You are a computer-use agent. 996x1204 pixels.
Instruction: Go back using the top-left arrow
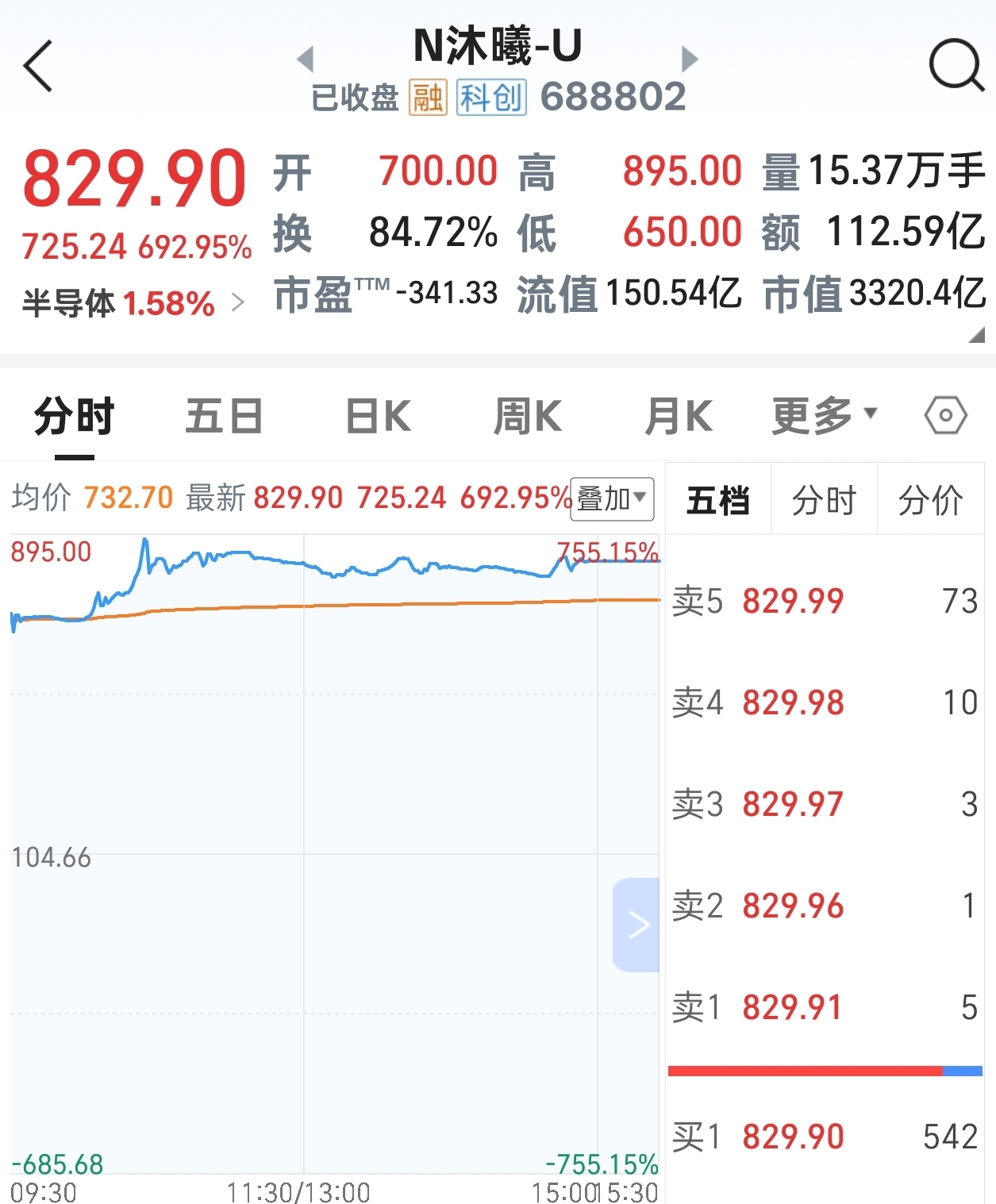click(x=38, y=67)
